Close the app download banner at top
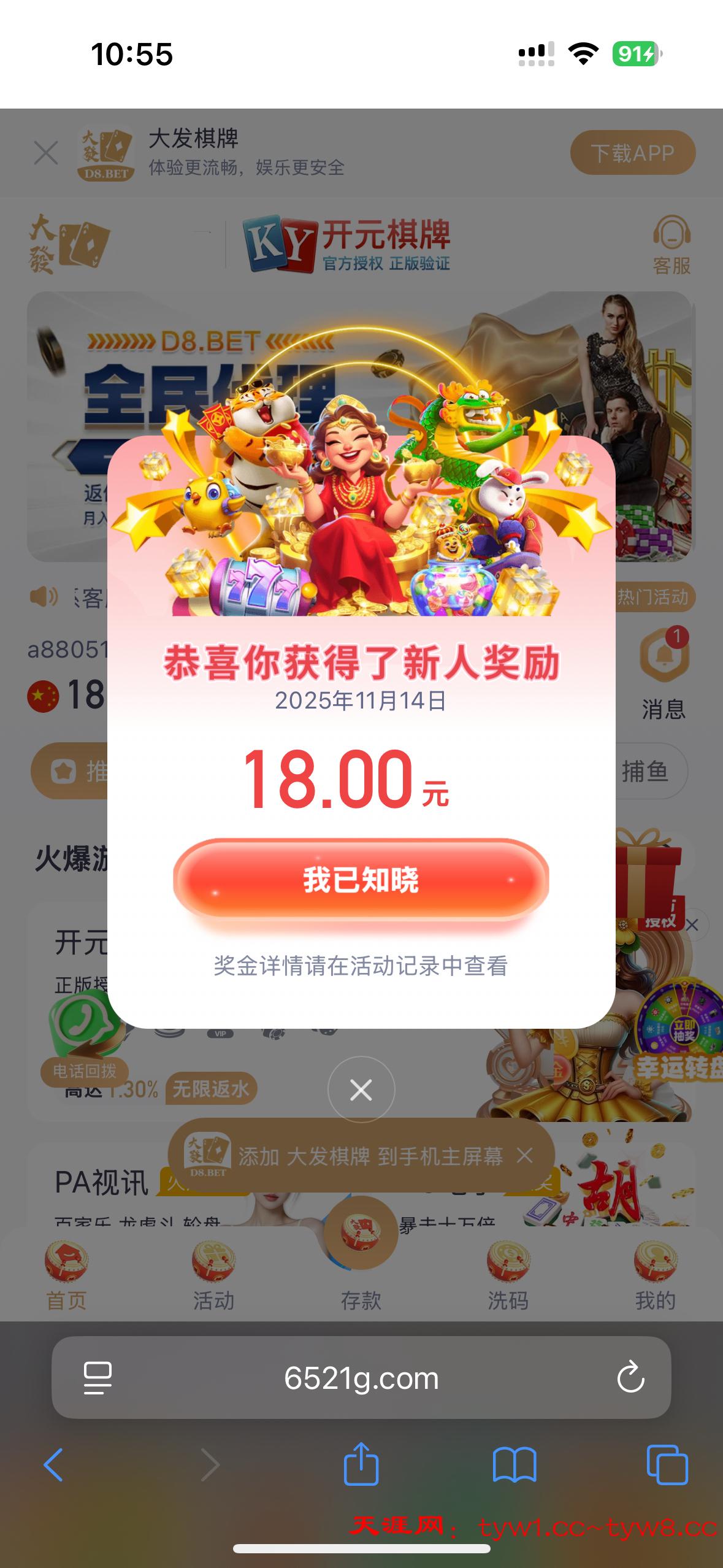 pyautogui.click(x=46, y=153)
